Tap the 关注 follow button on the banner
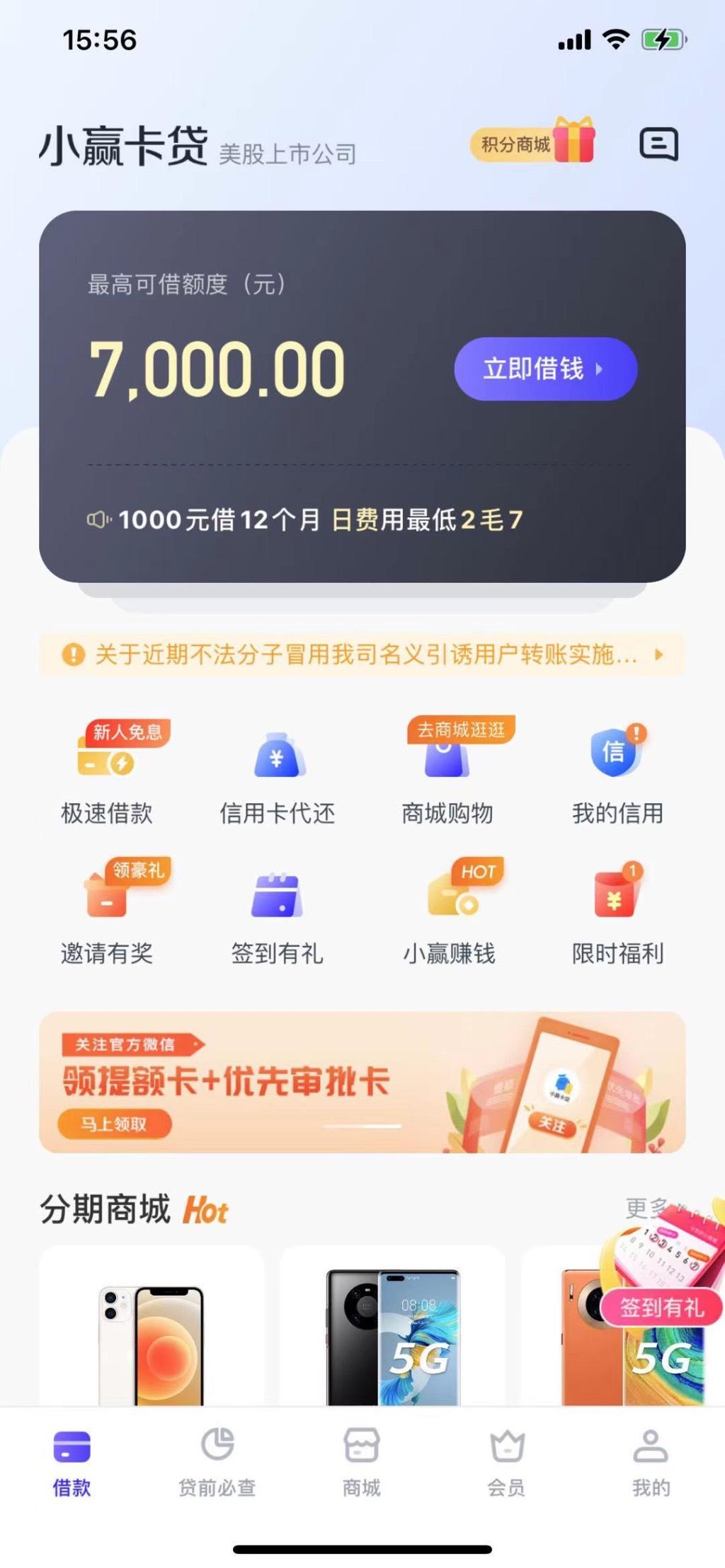Image resolution: width=725 pixels, height=1568 pixels. coord(553,1124)
